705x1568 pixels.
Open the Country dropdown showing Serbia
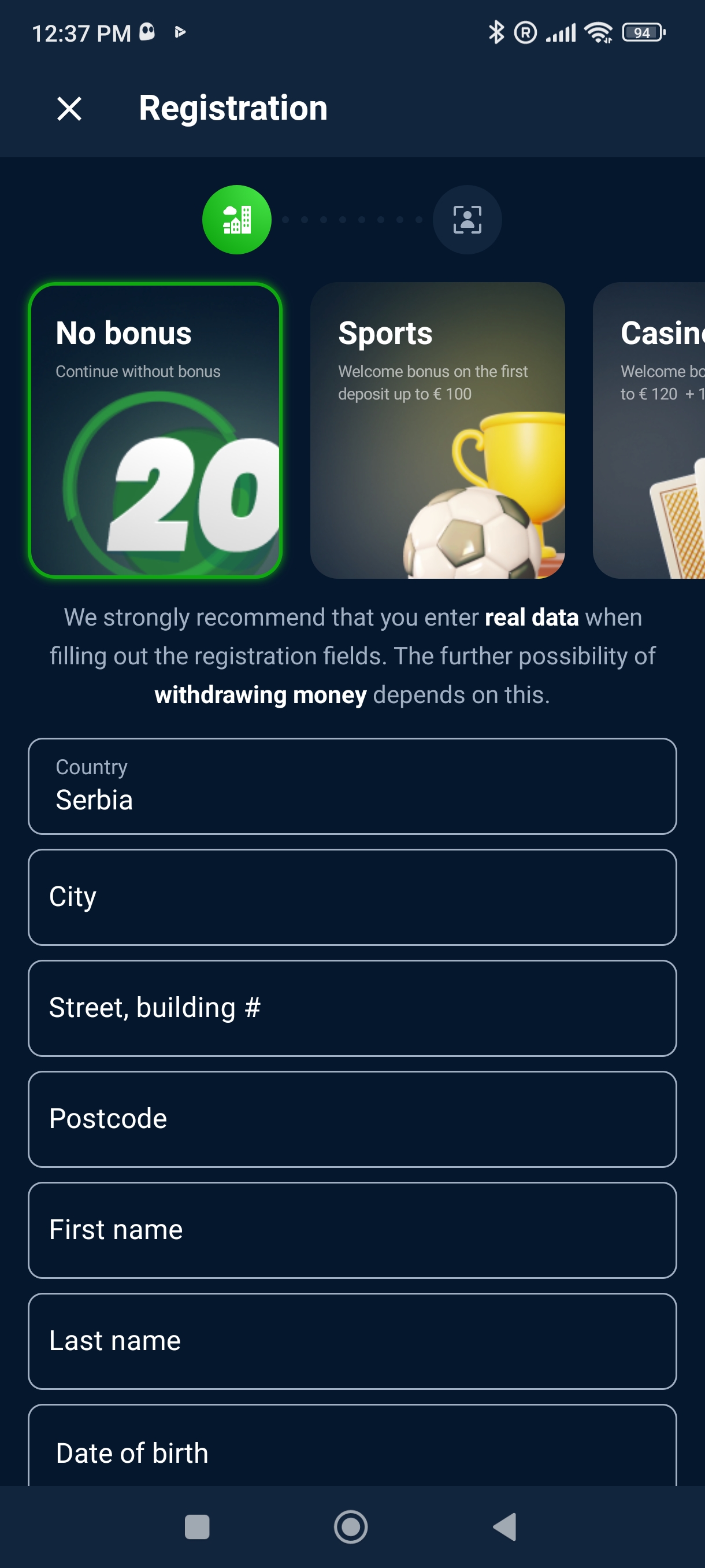point(352,786)
